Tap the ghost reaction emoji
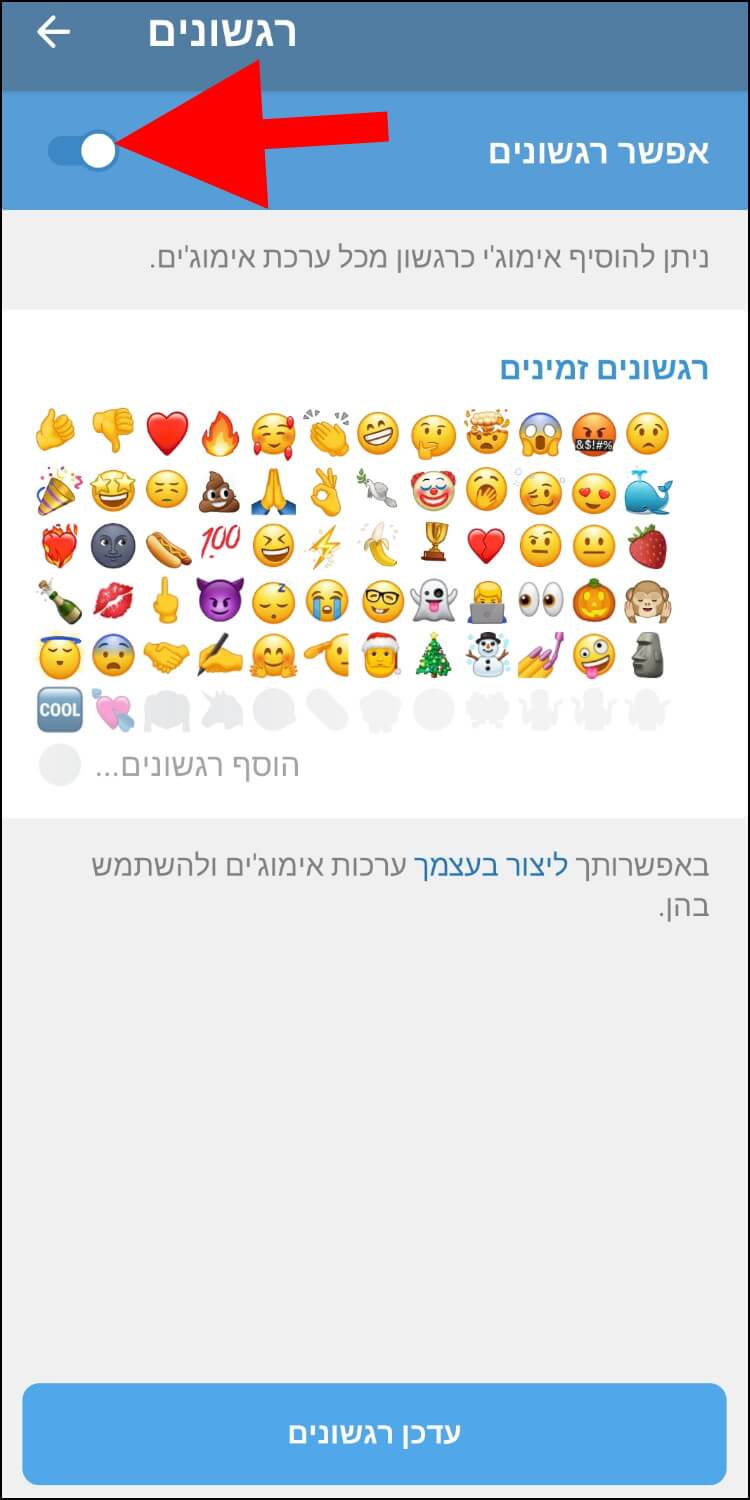Screen dimensions: 750x1500 [434, 600]
